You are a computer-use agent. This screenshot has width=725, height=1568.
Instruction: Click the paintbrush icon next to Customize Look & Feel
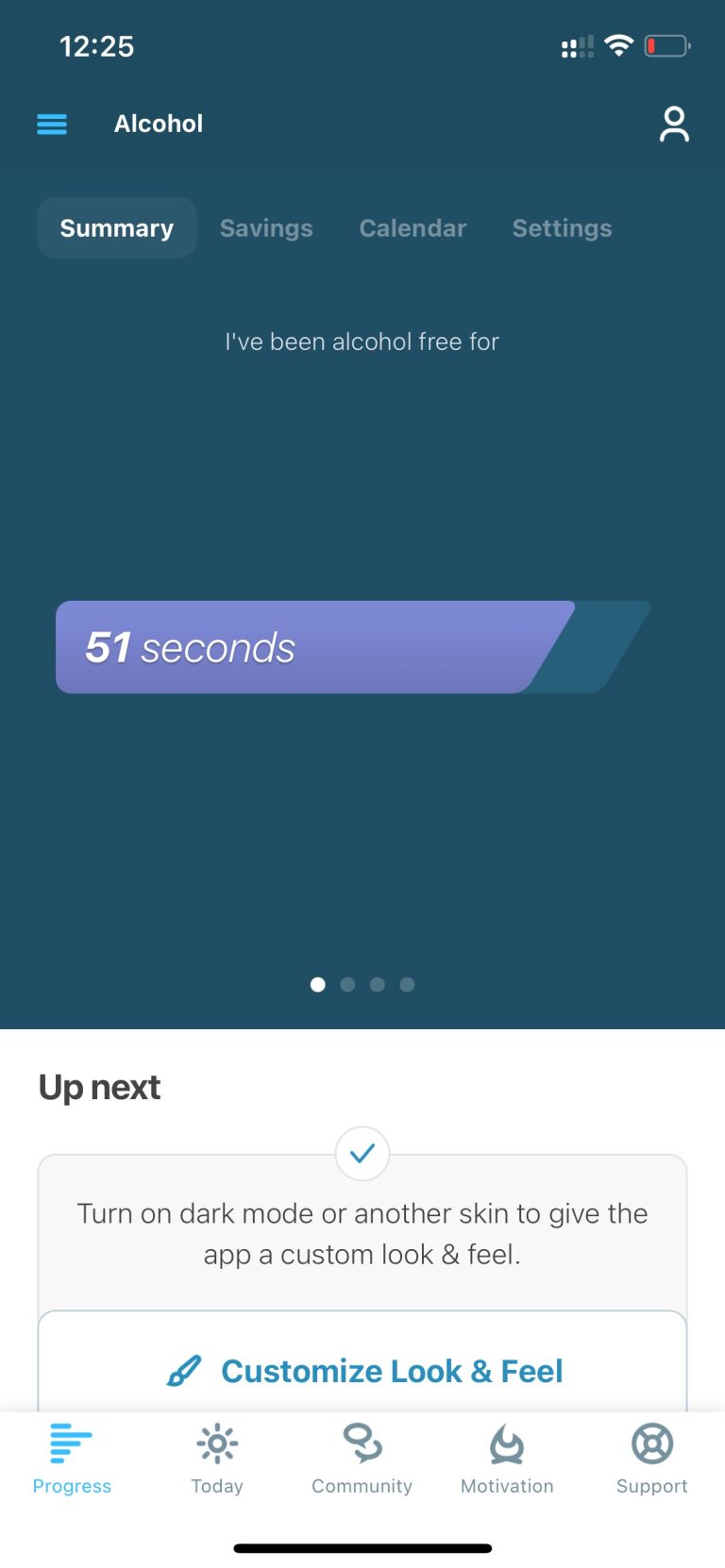tap(185, 1371)
